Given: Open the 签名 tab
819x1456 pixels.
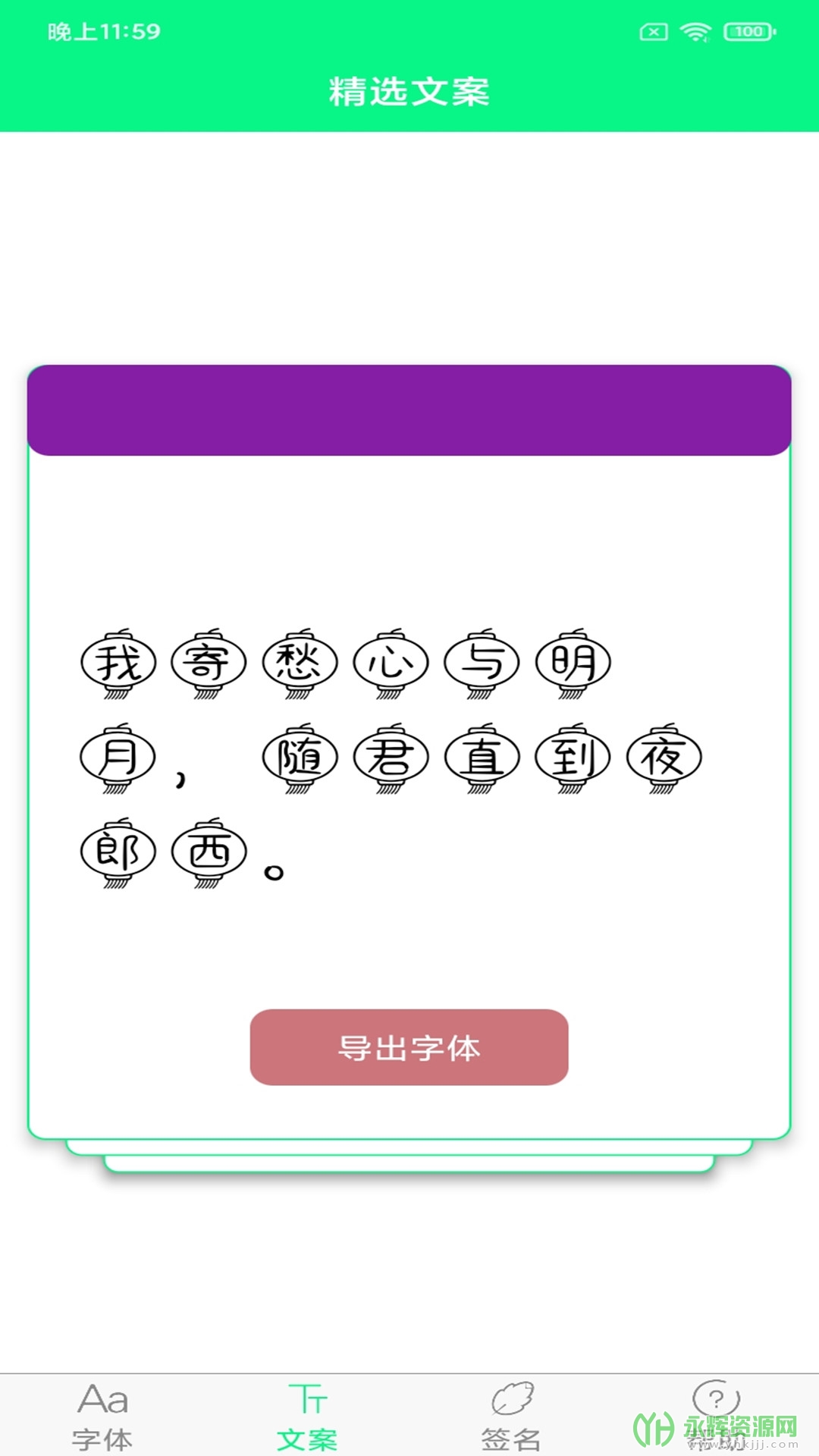Looking at the screenshot, I should coord(511,1415).
